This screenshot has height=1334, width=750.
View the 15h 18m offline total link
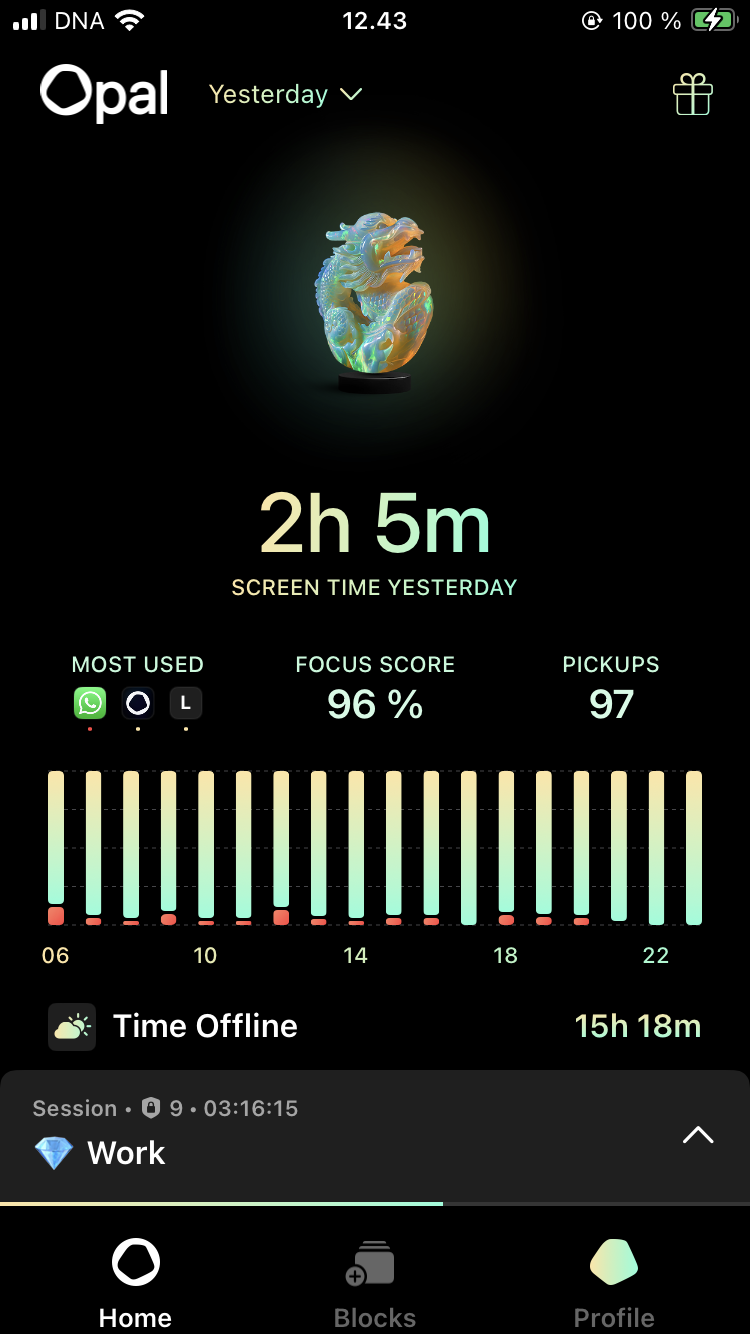pyautogui.click(x=638, y=1025)
